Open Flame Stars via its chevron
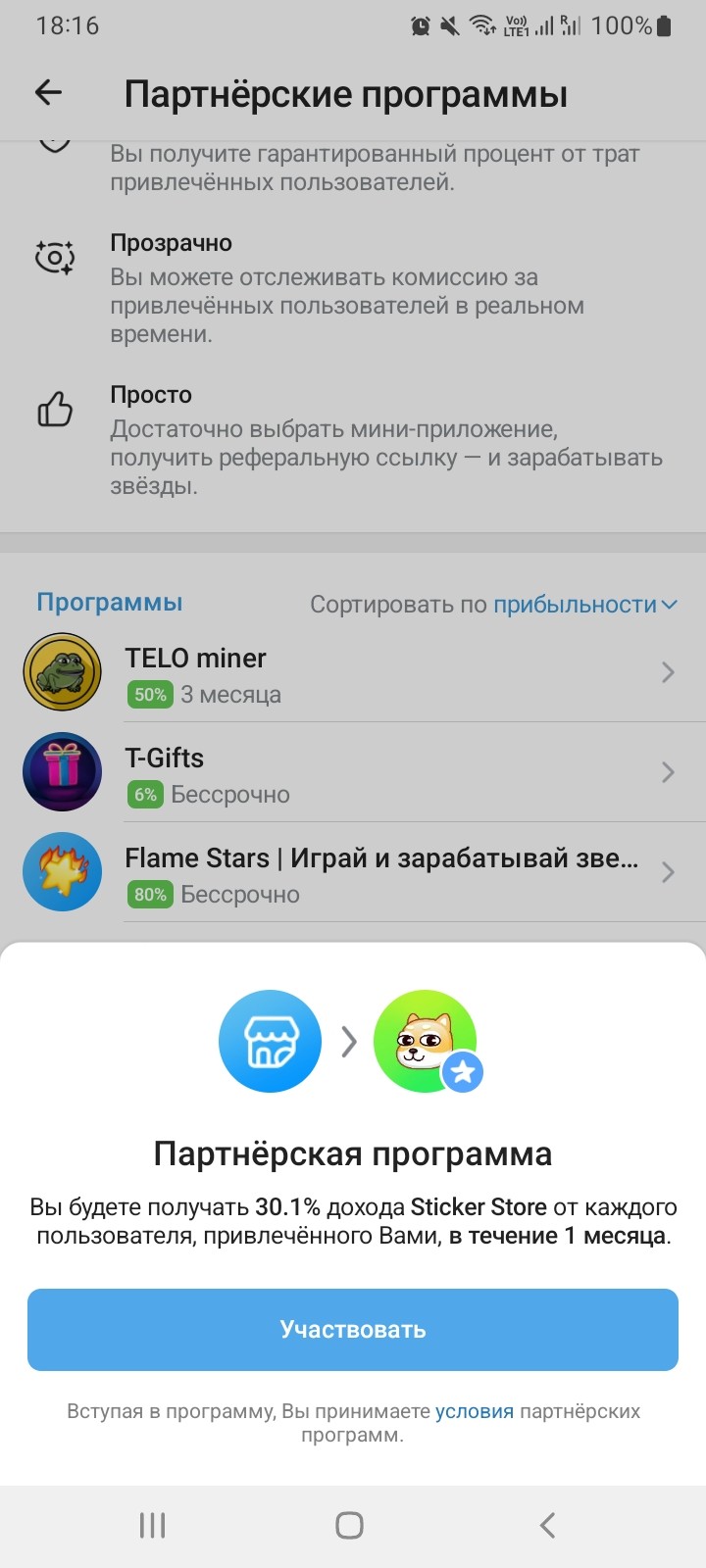Screen dimensions: 706x1568 tap(668, 871)
